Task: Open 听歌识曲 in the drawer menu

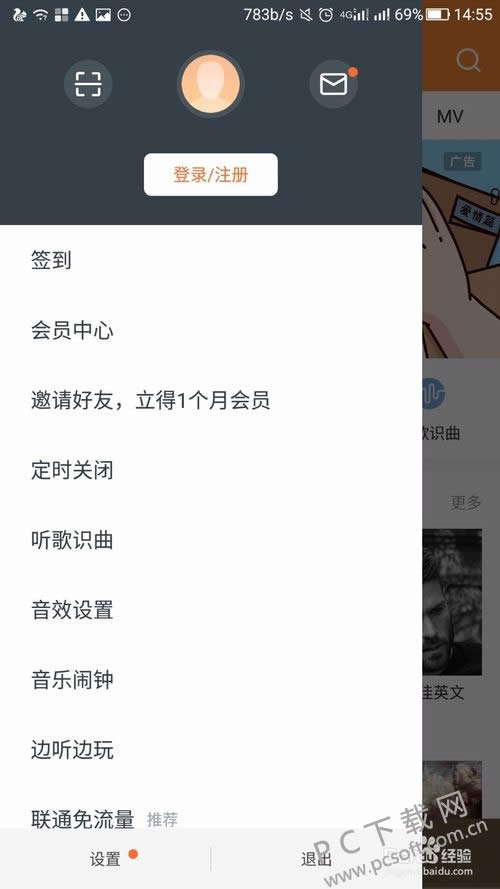Action: pyautogui.click(x=211, y=540)
